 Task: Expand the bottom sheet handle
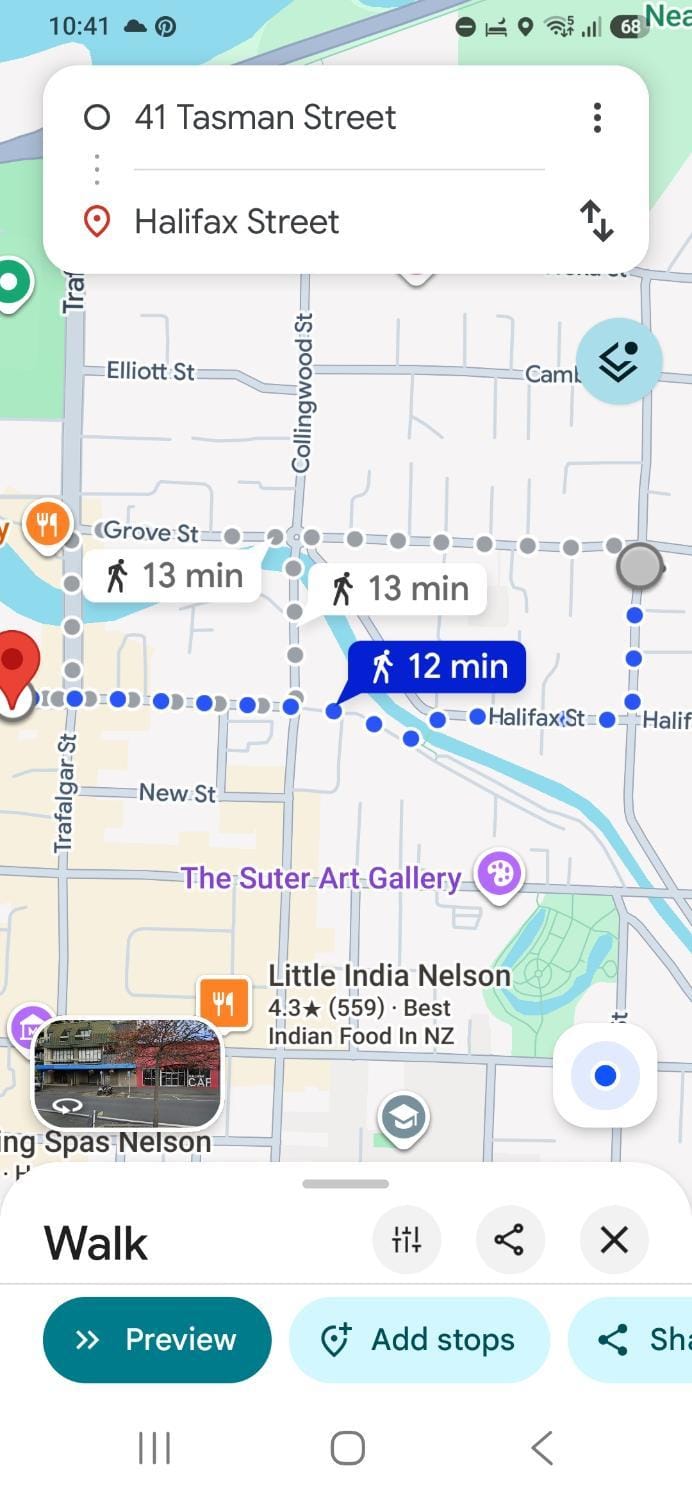tap(346, 1184)
